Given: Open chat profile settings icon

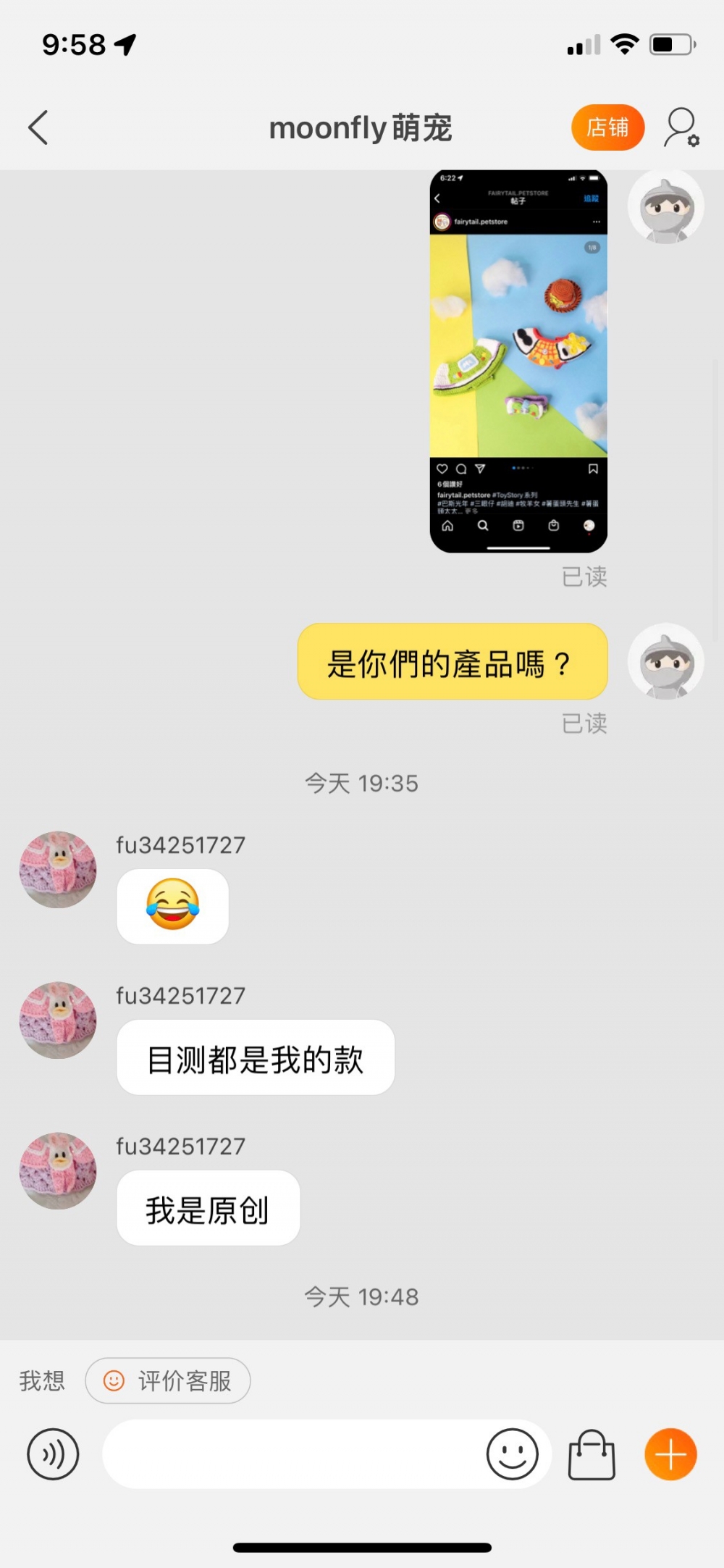Looking at the screenshot, I should pos(681,127).
